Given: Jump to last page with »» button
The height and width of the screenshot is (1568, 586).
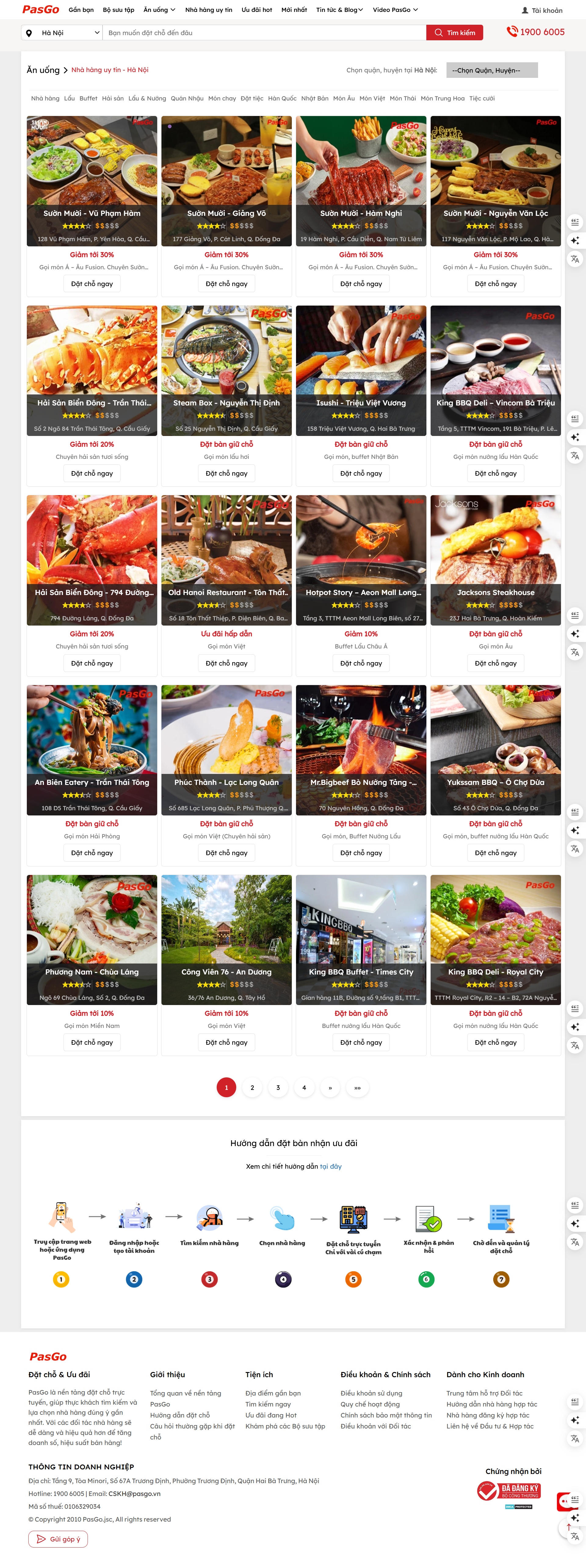Looking at the screenshot, I should (x=357, y=1088).
